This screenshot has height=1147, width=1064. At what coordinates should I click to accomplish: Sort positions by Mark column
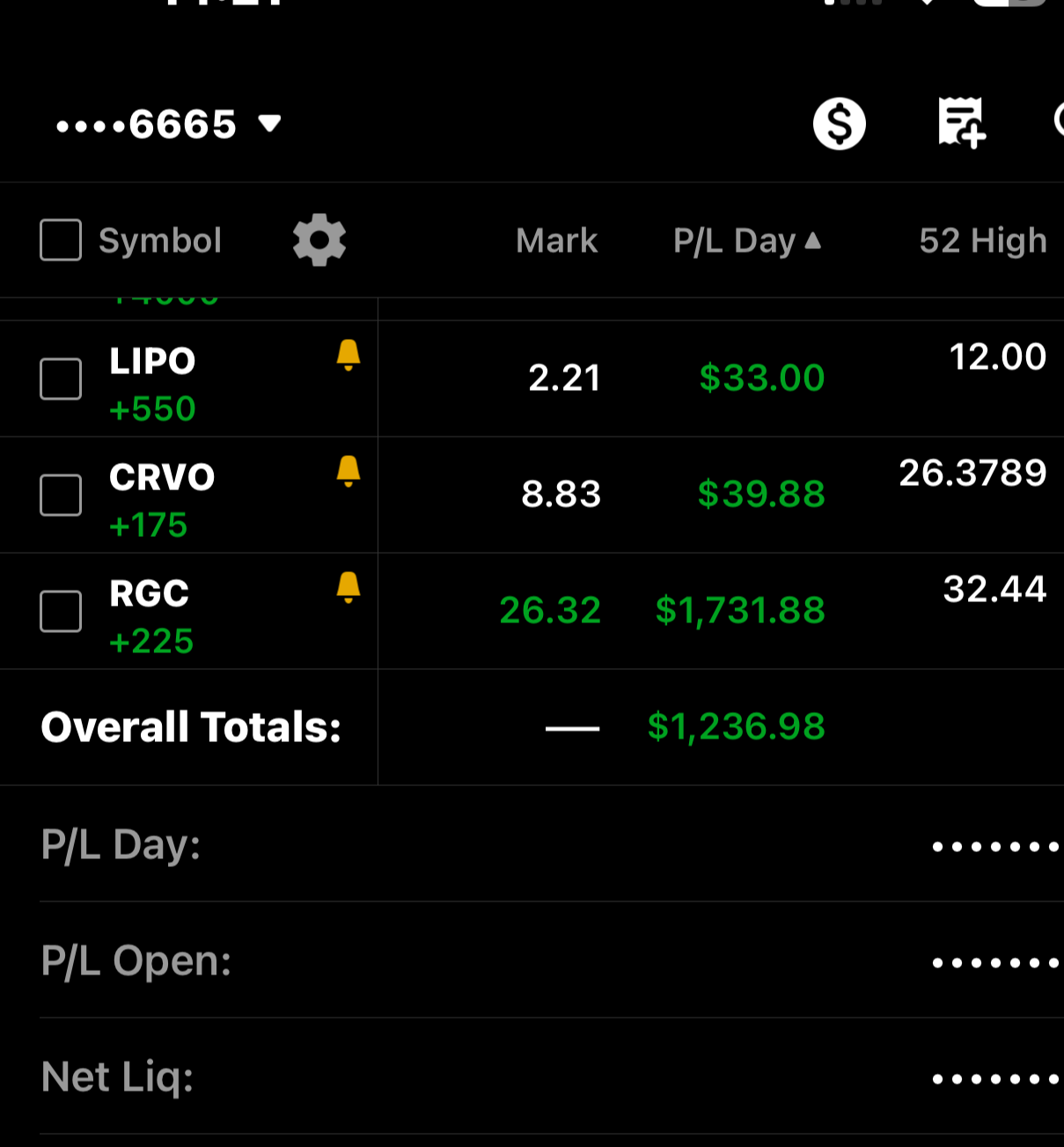(x=556, y=240)
